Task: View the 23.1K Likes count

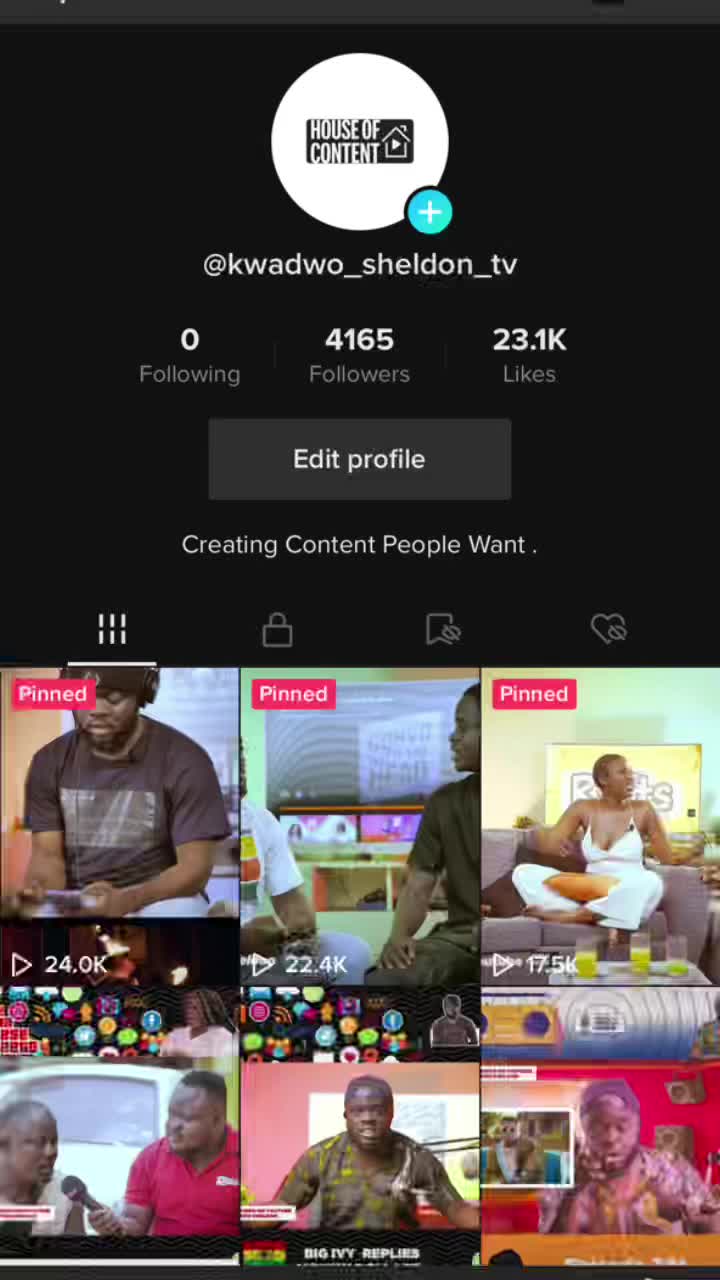Action: 529,355
